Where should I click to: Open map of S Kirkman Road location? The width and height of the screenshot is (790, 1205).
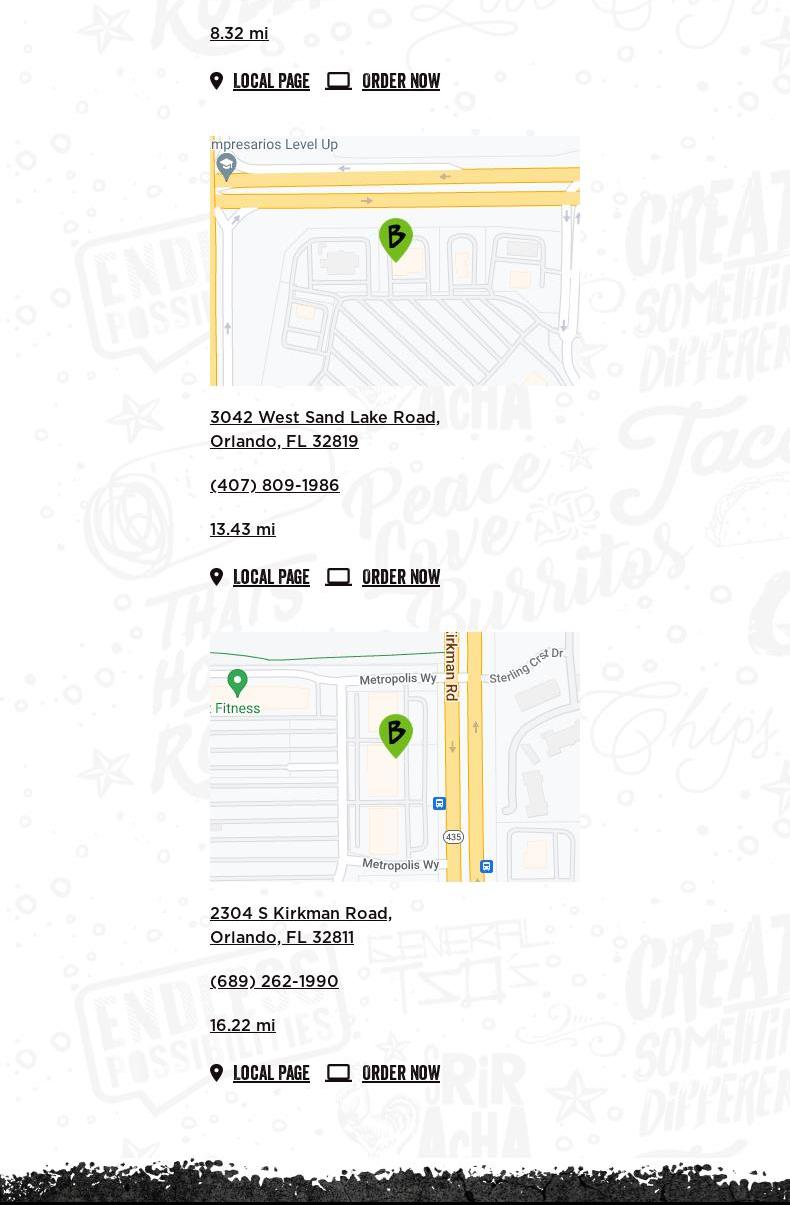tap(394, 757)
